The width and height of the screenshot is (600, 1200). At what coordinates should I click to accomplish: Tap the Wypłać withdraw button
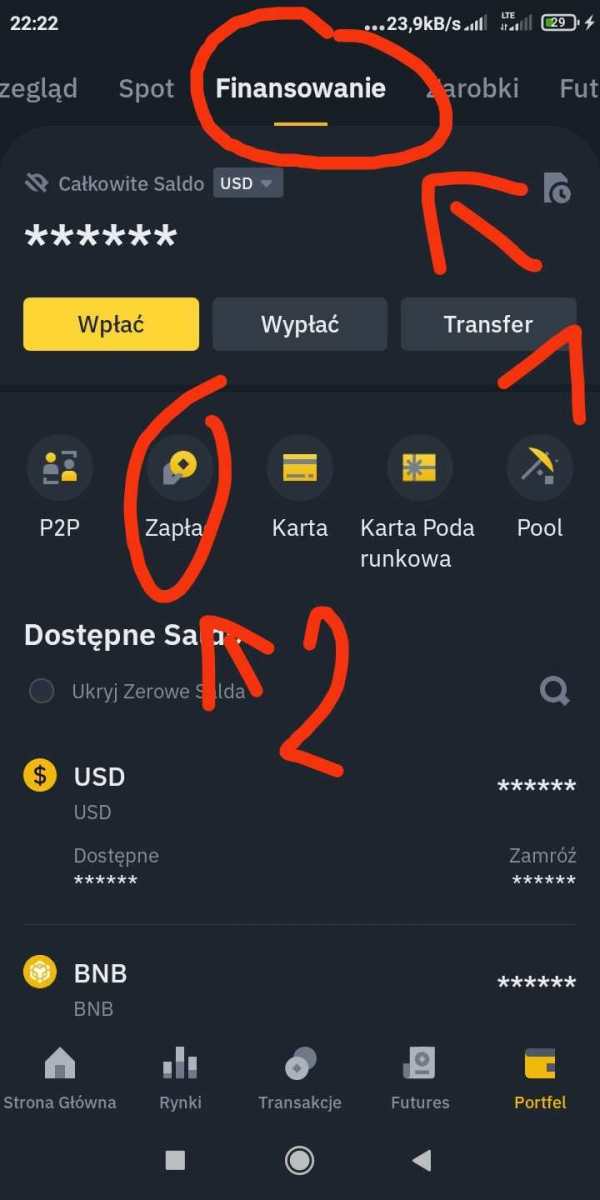point(300,324)
